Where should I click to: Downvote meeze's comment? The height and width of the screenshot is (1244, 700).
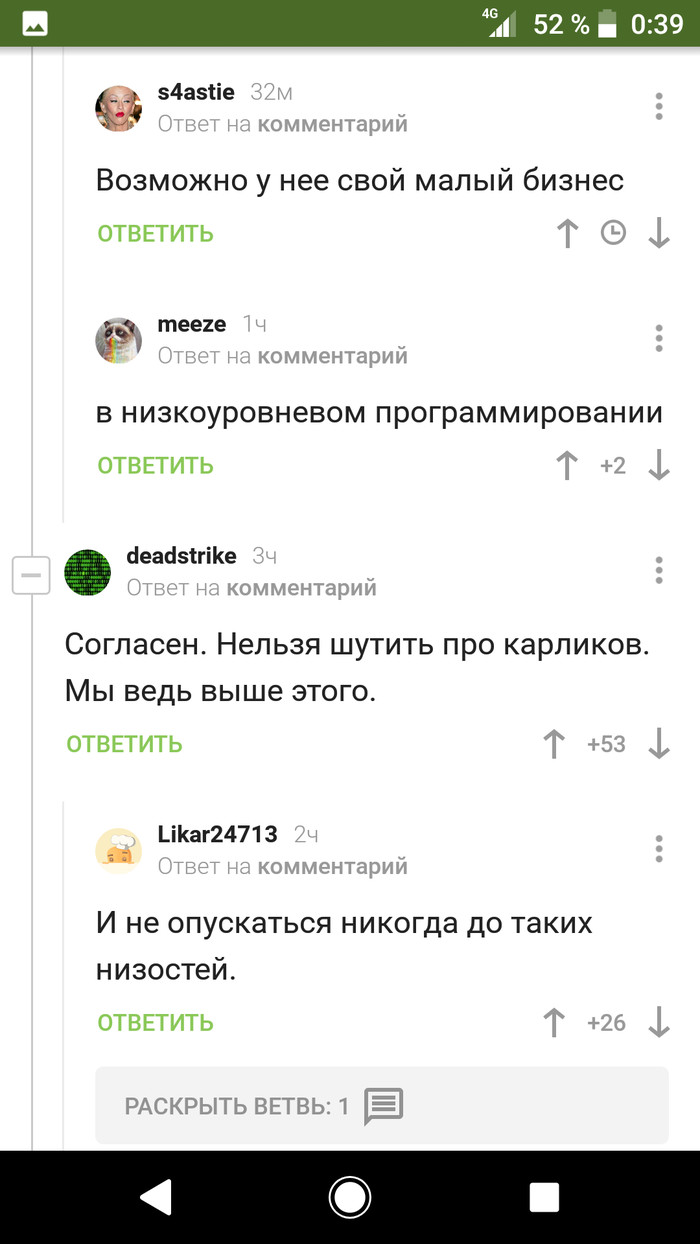click(658, 465)
